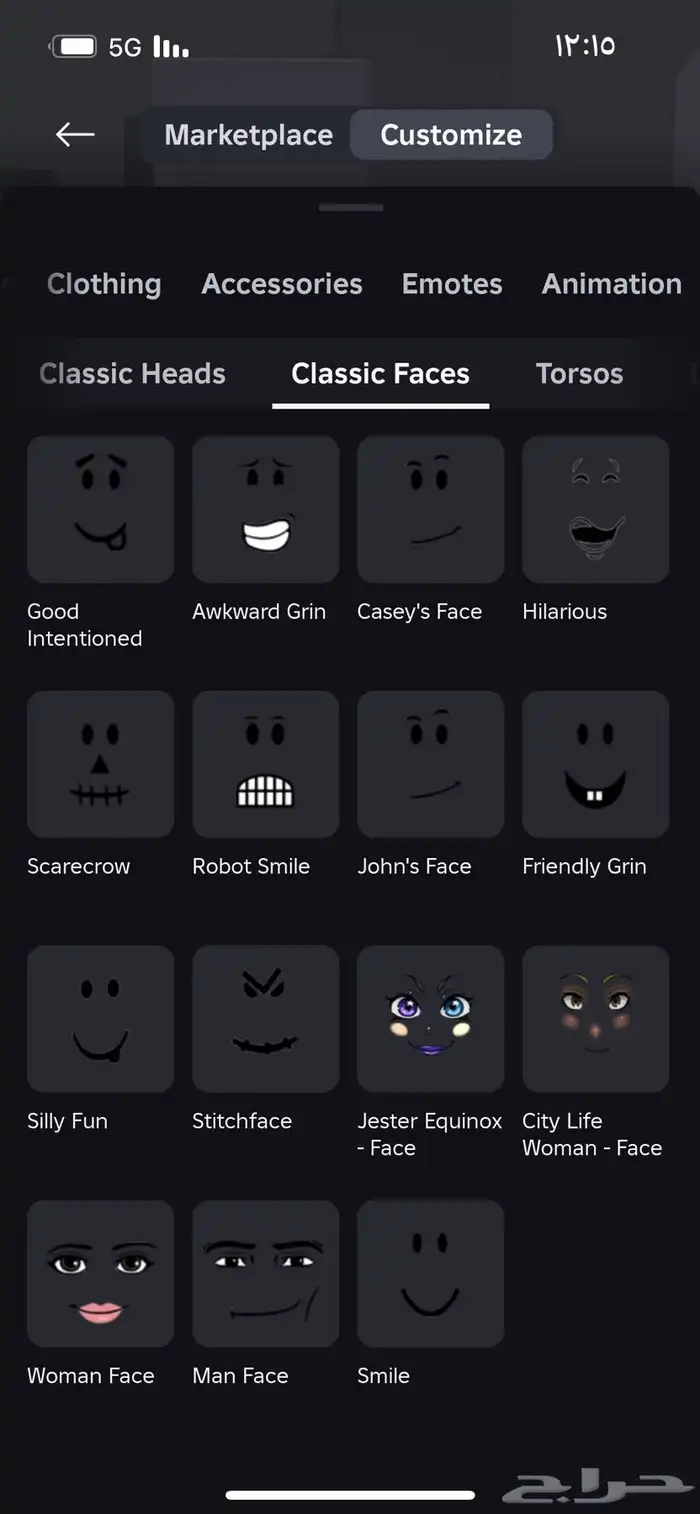
Task: Equip the Awkward Grin face
Action: 265,509
